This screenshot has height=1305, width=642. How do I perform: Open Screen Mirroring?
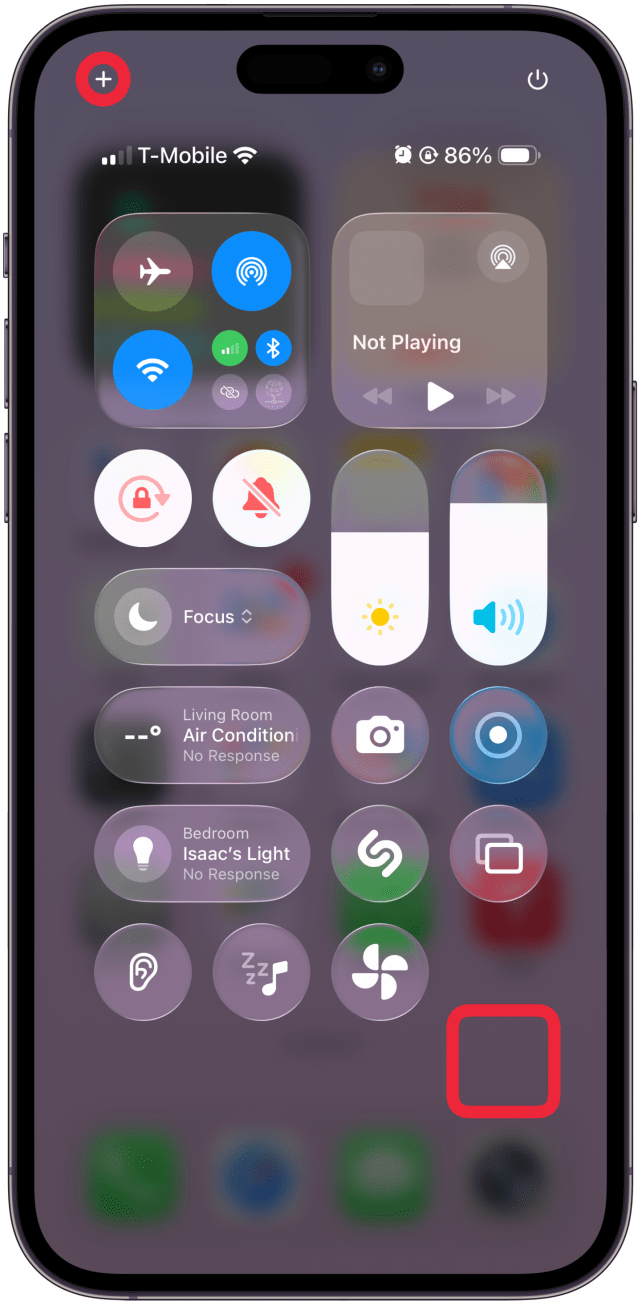click(x=498, y=853)
